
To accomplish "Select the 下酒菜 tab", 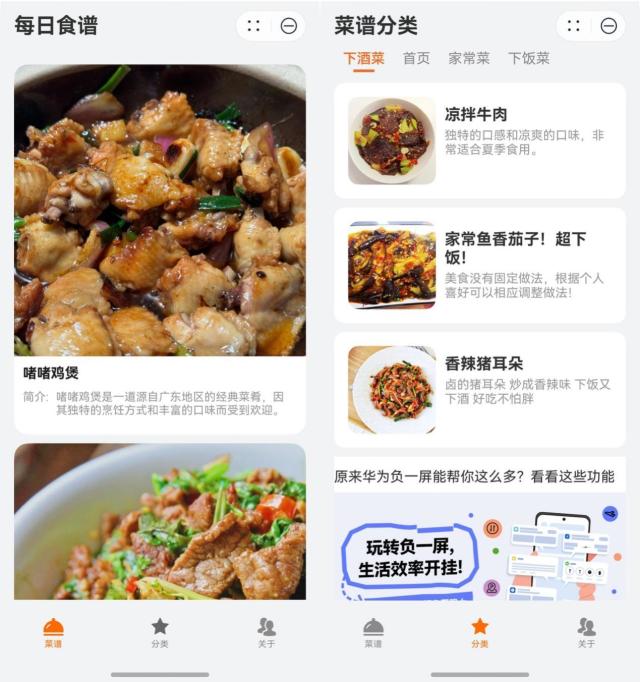I will tap(364, 58).
